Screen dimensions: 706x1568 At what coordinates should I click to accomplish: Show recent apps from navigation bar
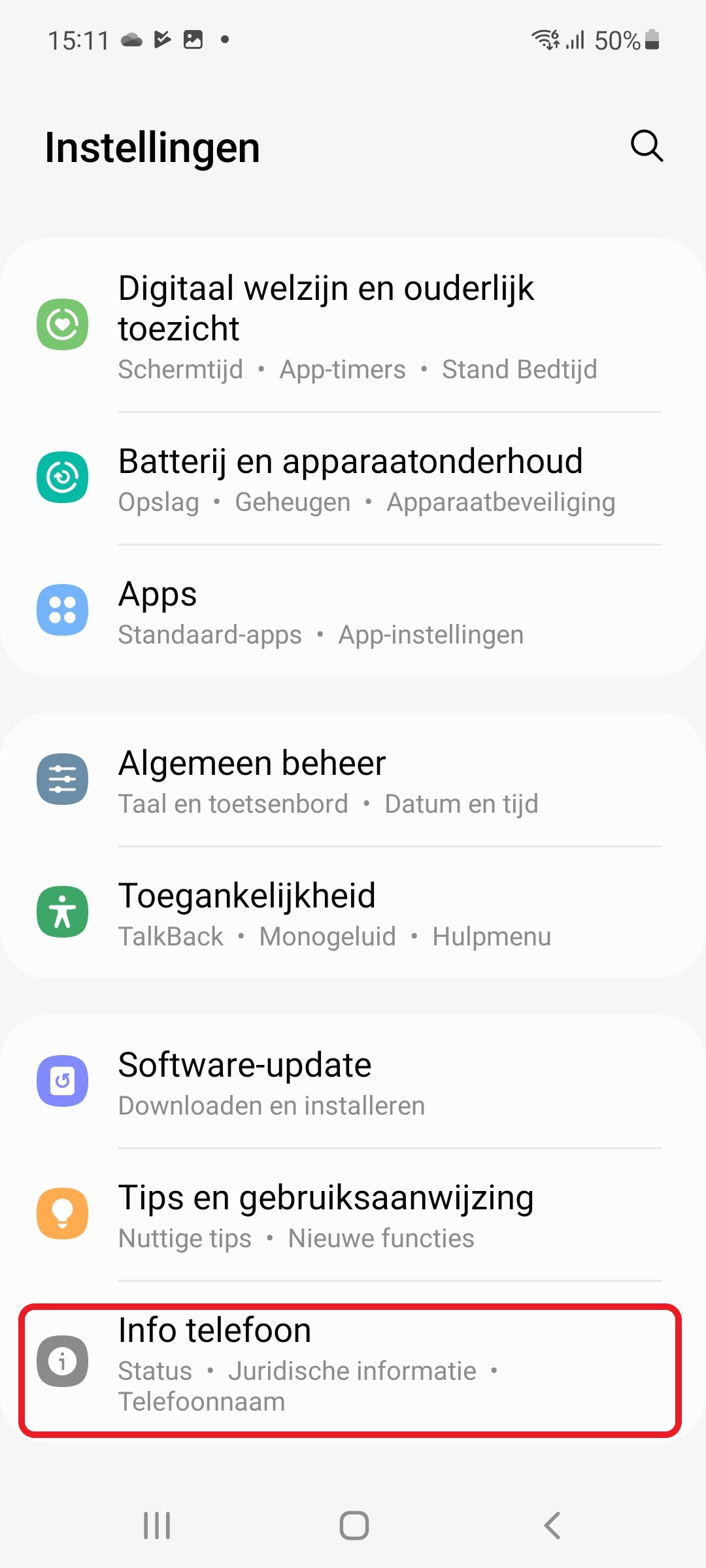pos(157,1526)
